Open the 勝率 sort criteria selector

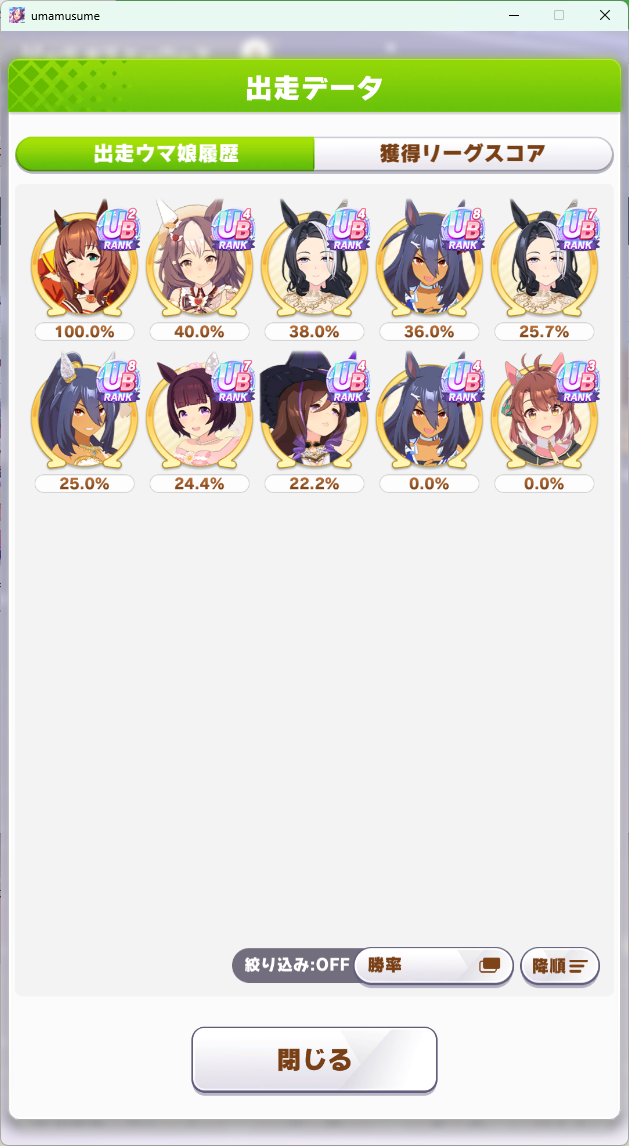[433, 966]
